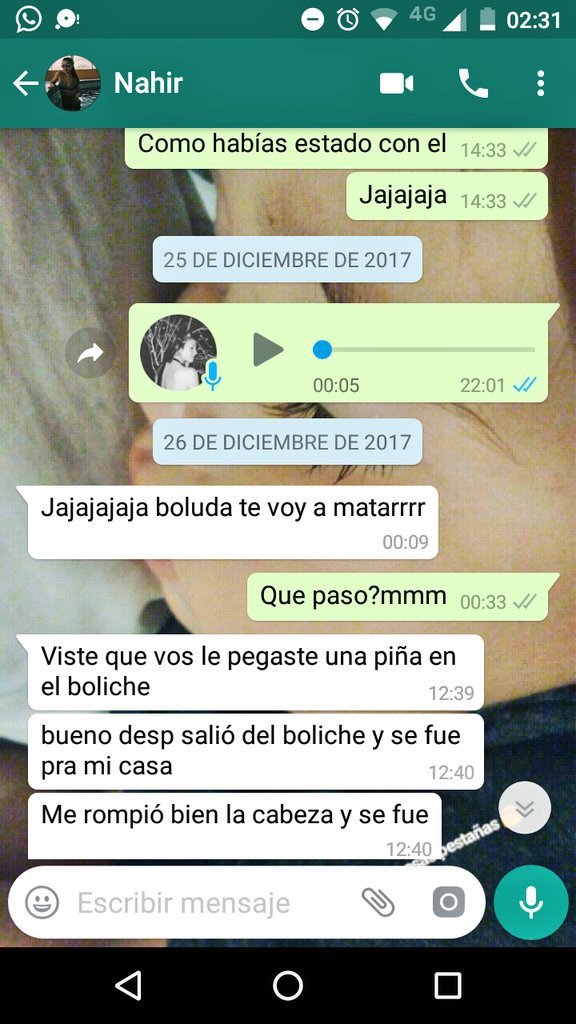This screenshot has width=576, height=1024.
Task: Tap the microphone record button
Action: (531, 902)
